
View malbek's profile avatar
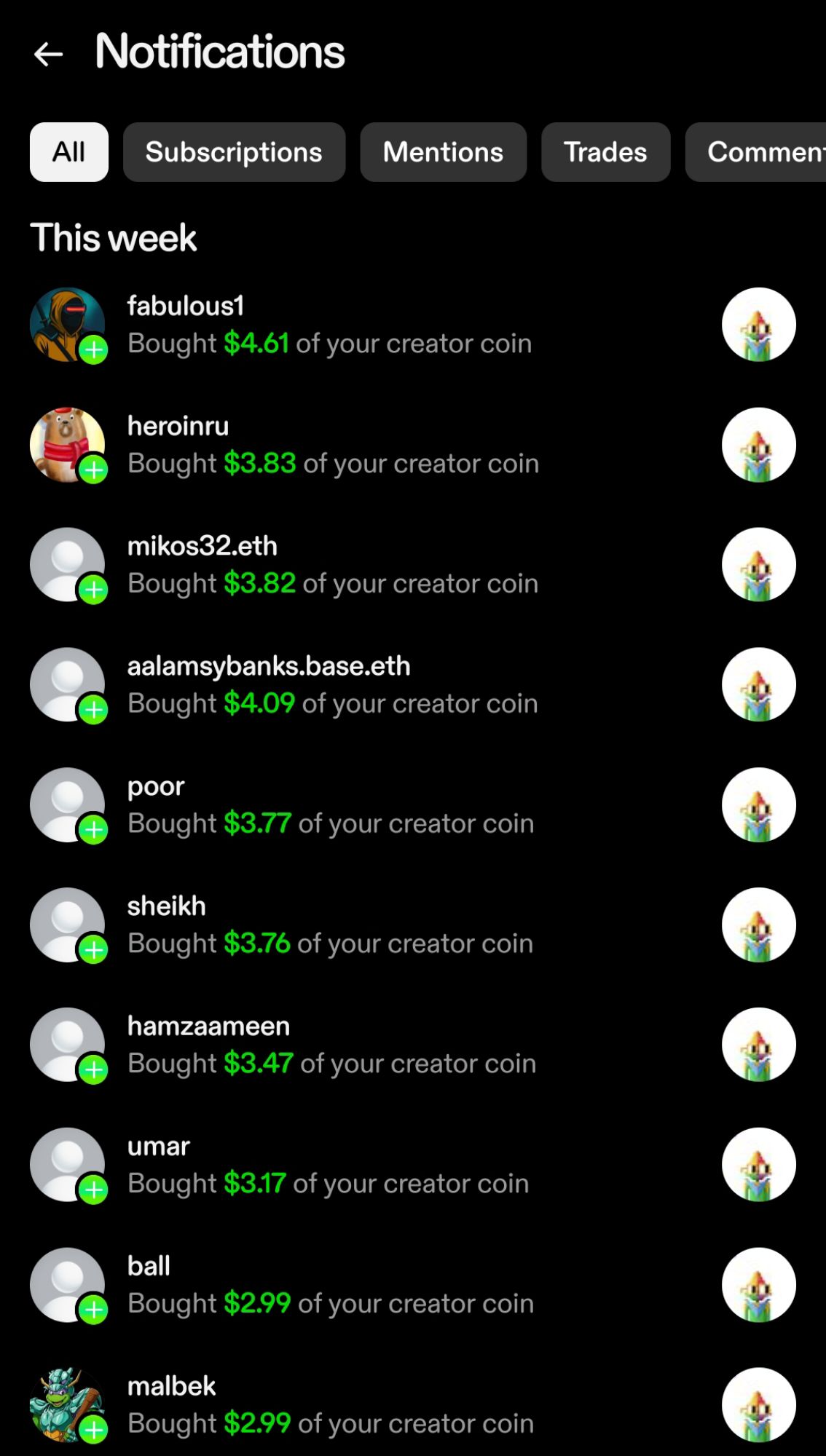(66, 1404)
